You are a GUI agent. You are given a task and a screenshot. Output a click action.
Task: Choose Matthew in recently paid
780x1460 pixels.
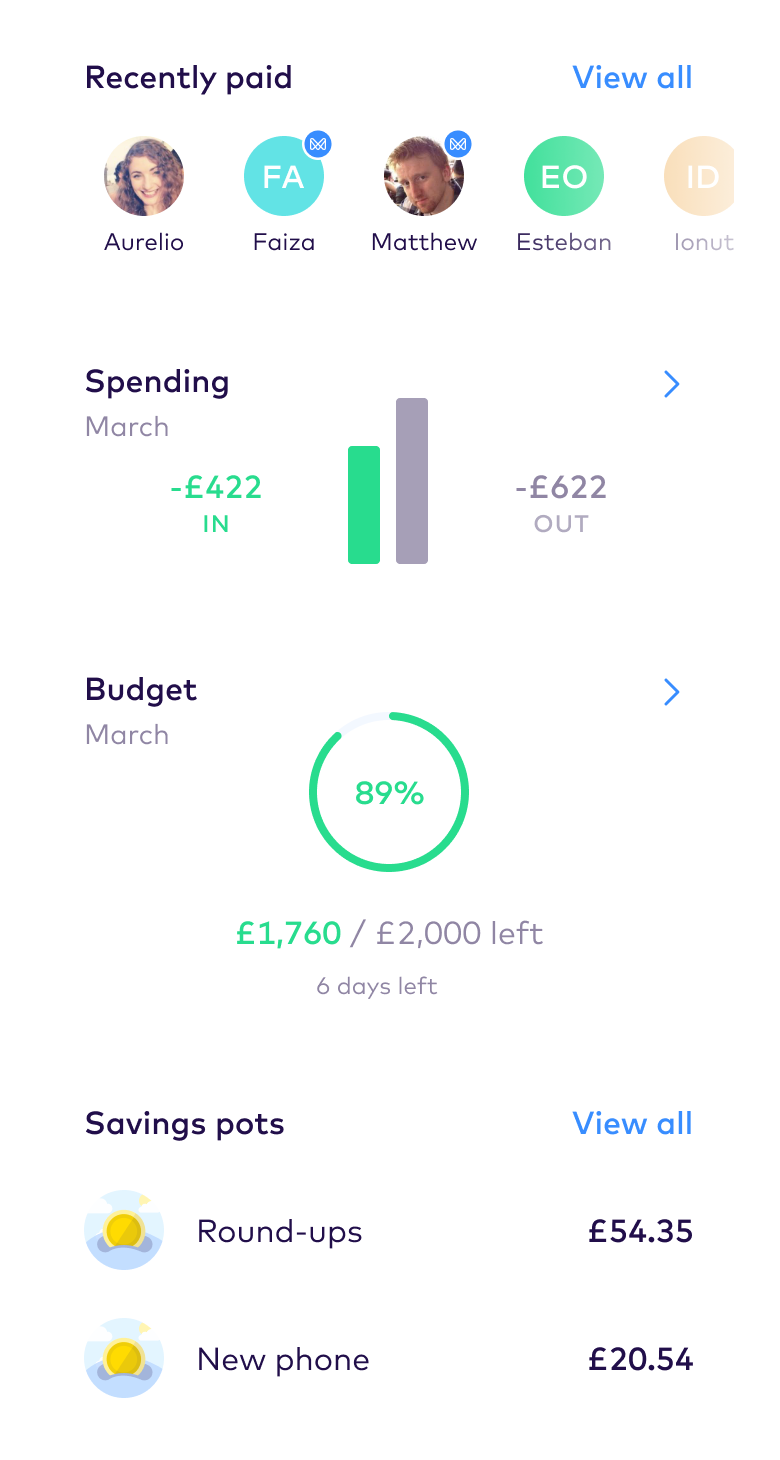(x=424, y=177)
